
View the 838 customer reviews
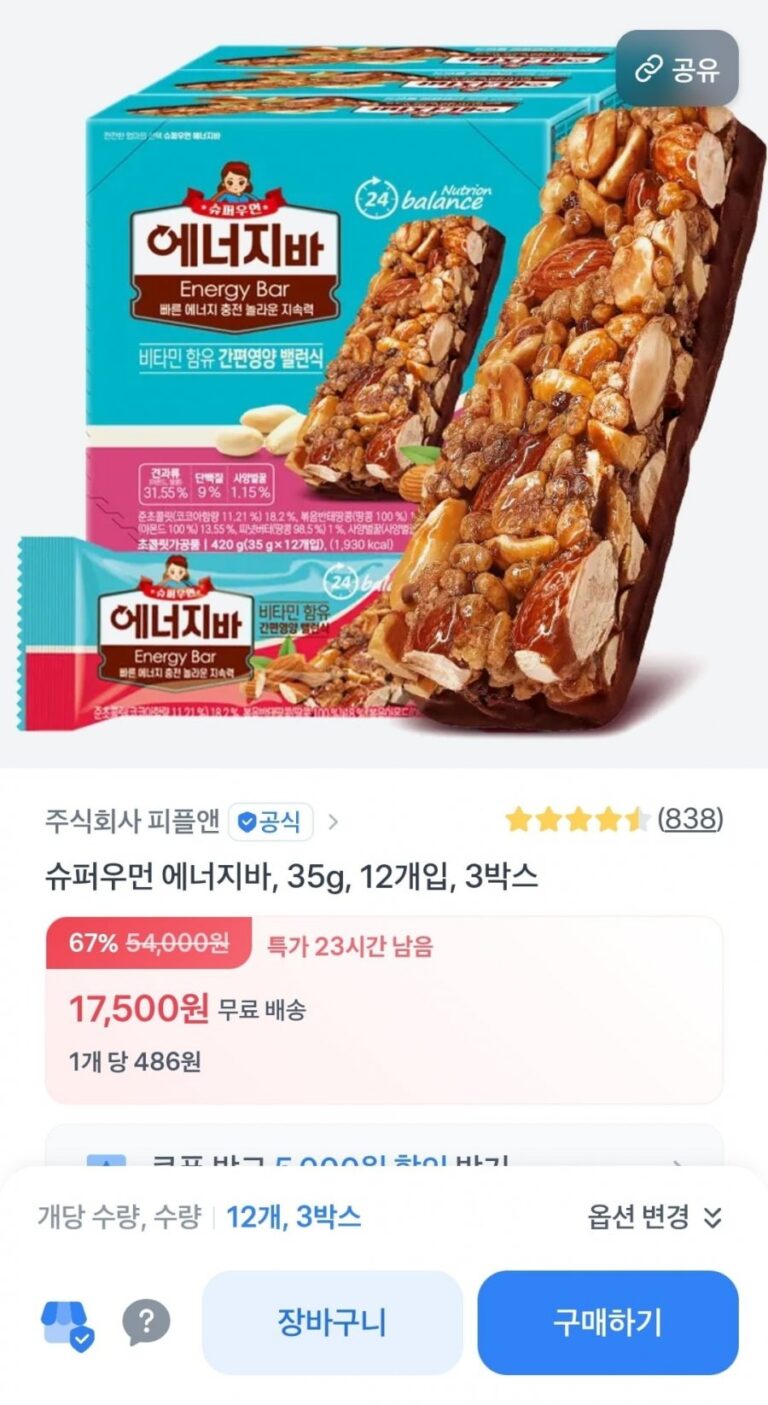coord(689,820)
